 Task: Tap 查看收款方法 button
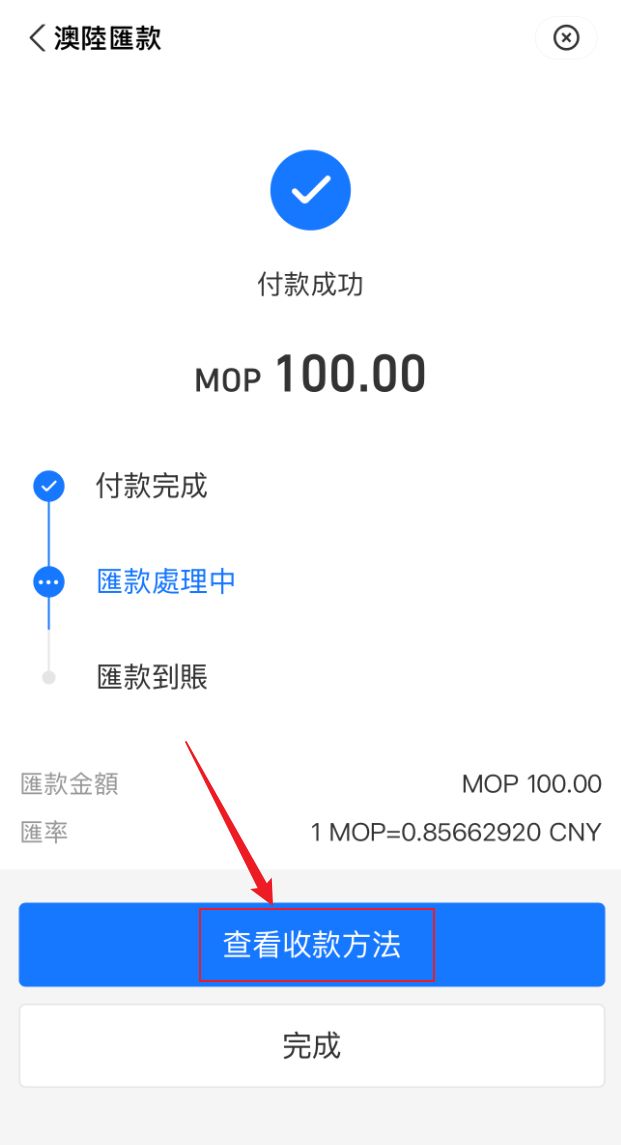point(312,945)
